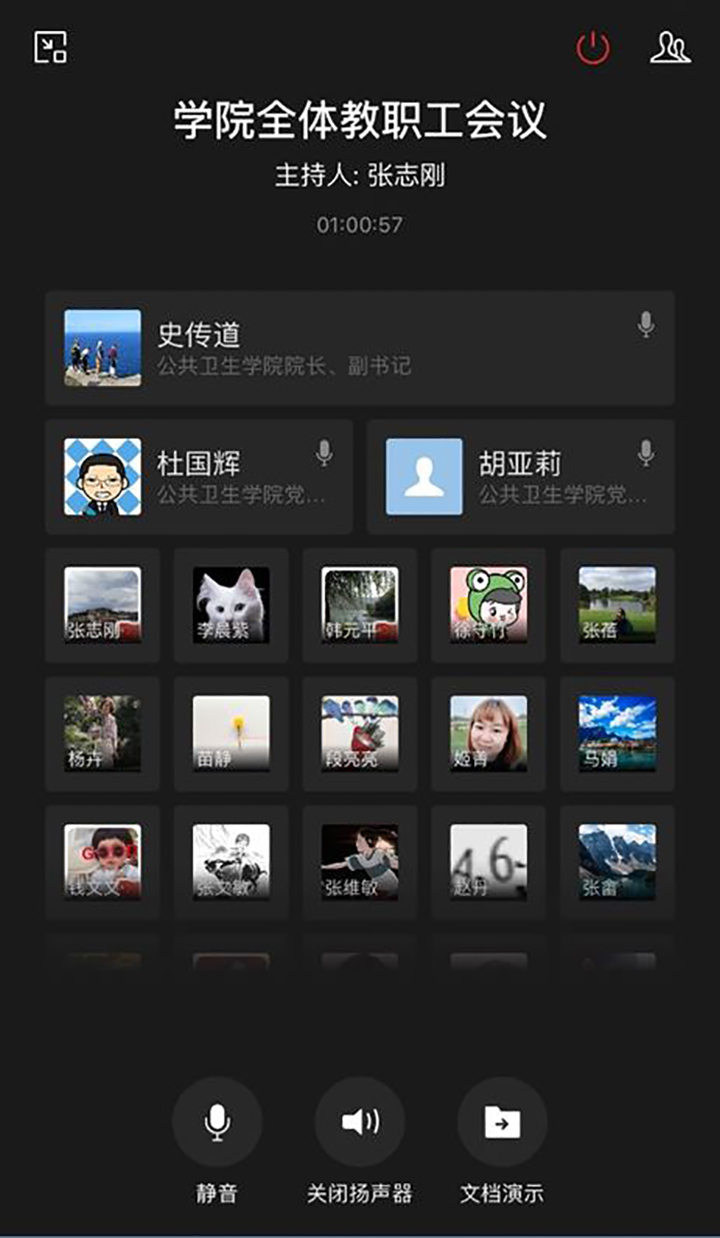Tap 张志刚's avatar tile
Screen dimensions: 720x1238
102,605
